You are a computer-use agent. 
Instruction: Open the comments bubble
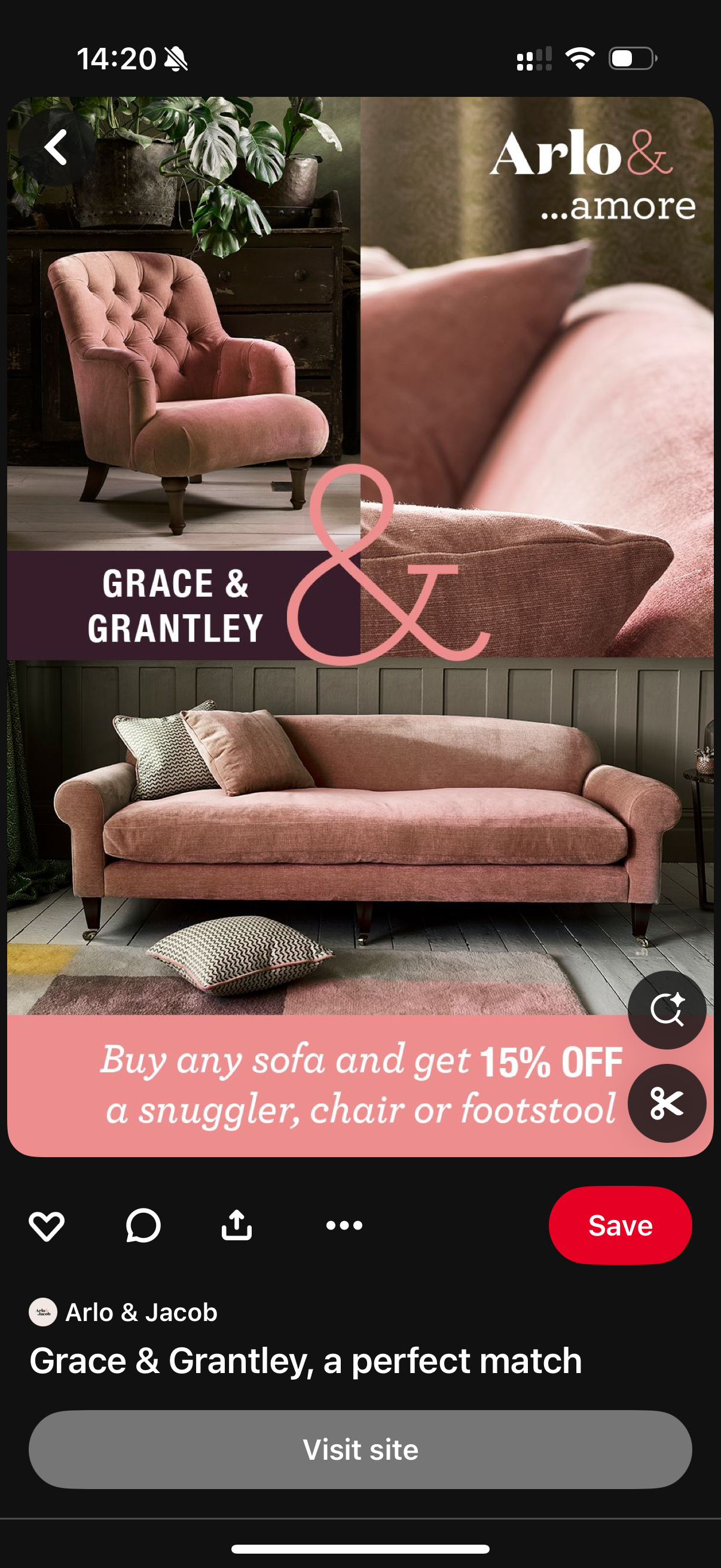click(143, 1225)
